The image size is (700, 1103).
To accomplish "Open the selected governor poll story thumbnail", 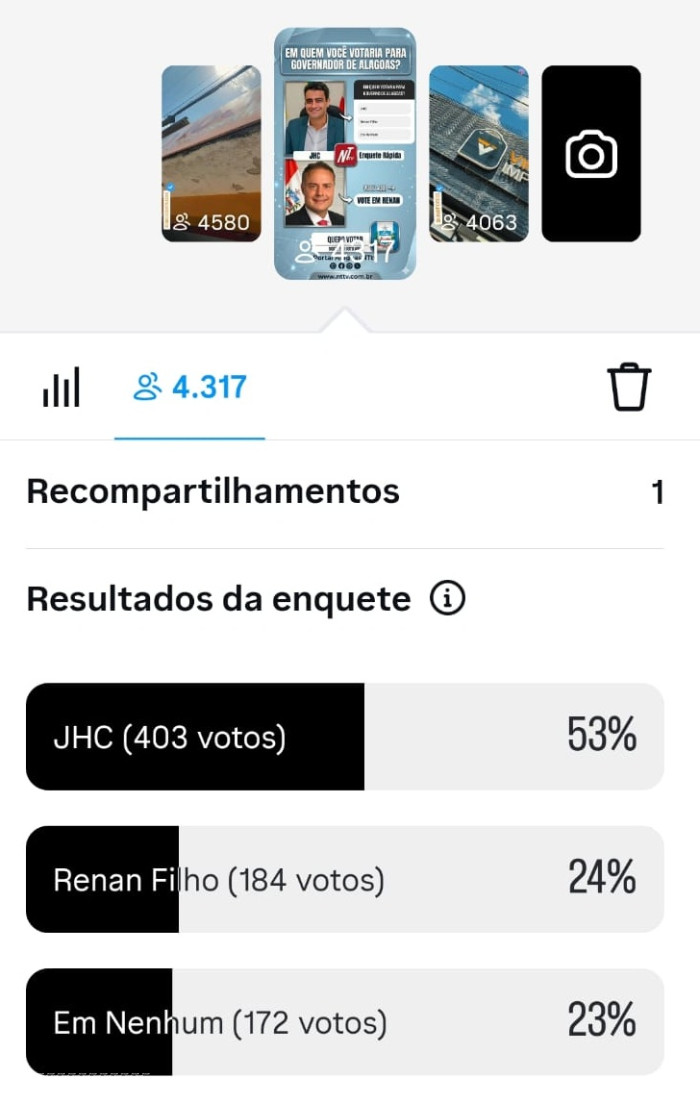I will (344, 153).
